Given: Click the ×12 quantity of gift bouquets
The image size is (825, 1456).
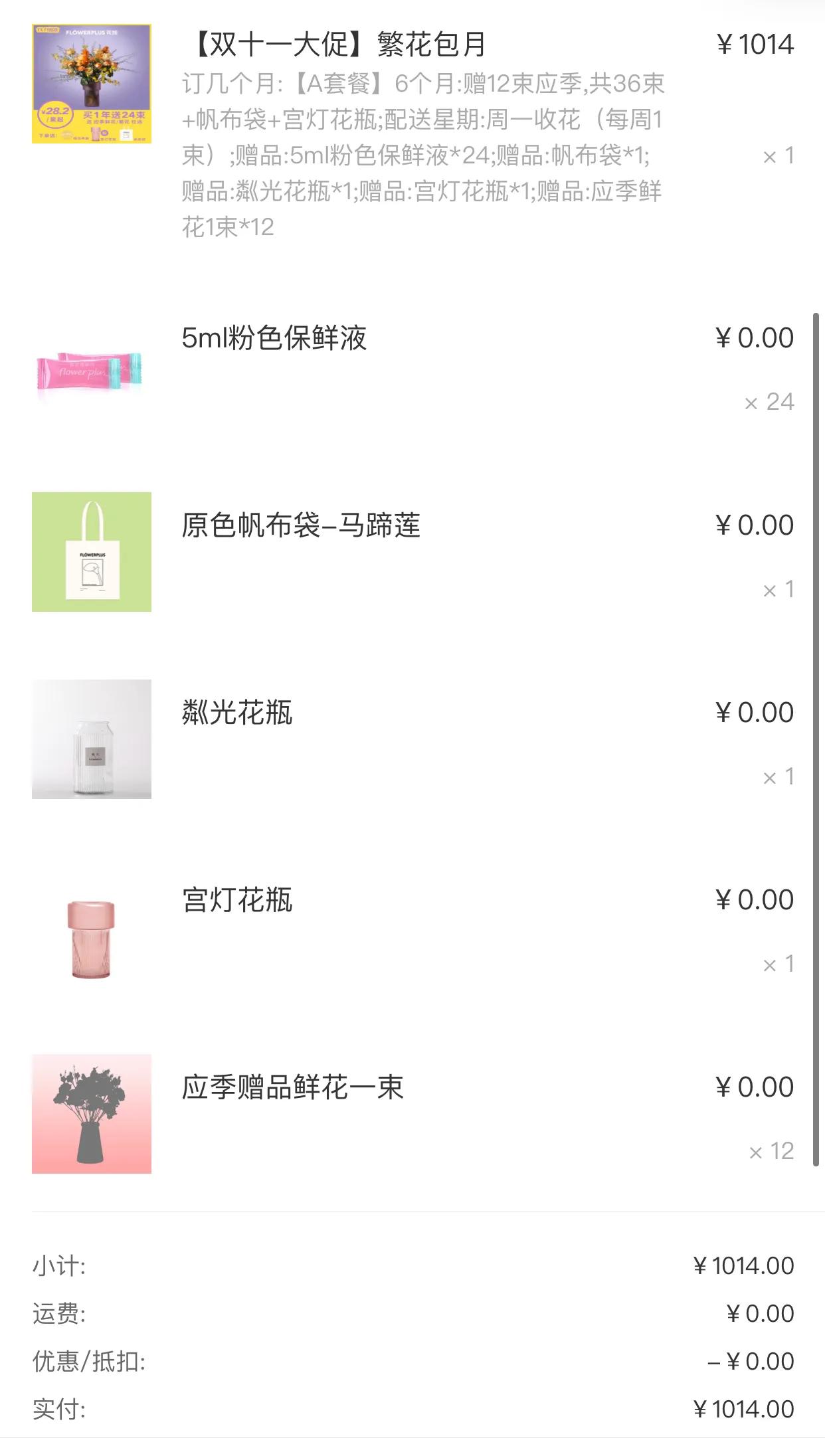Looking at the screenshot, I should click(771, 1151).
